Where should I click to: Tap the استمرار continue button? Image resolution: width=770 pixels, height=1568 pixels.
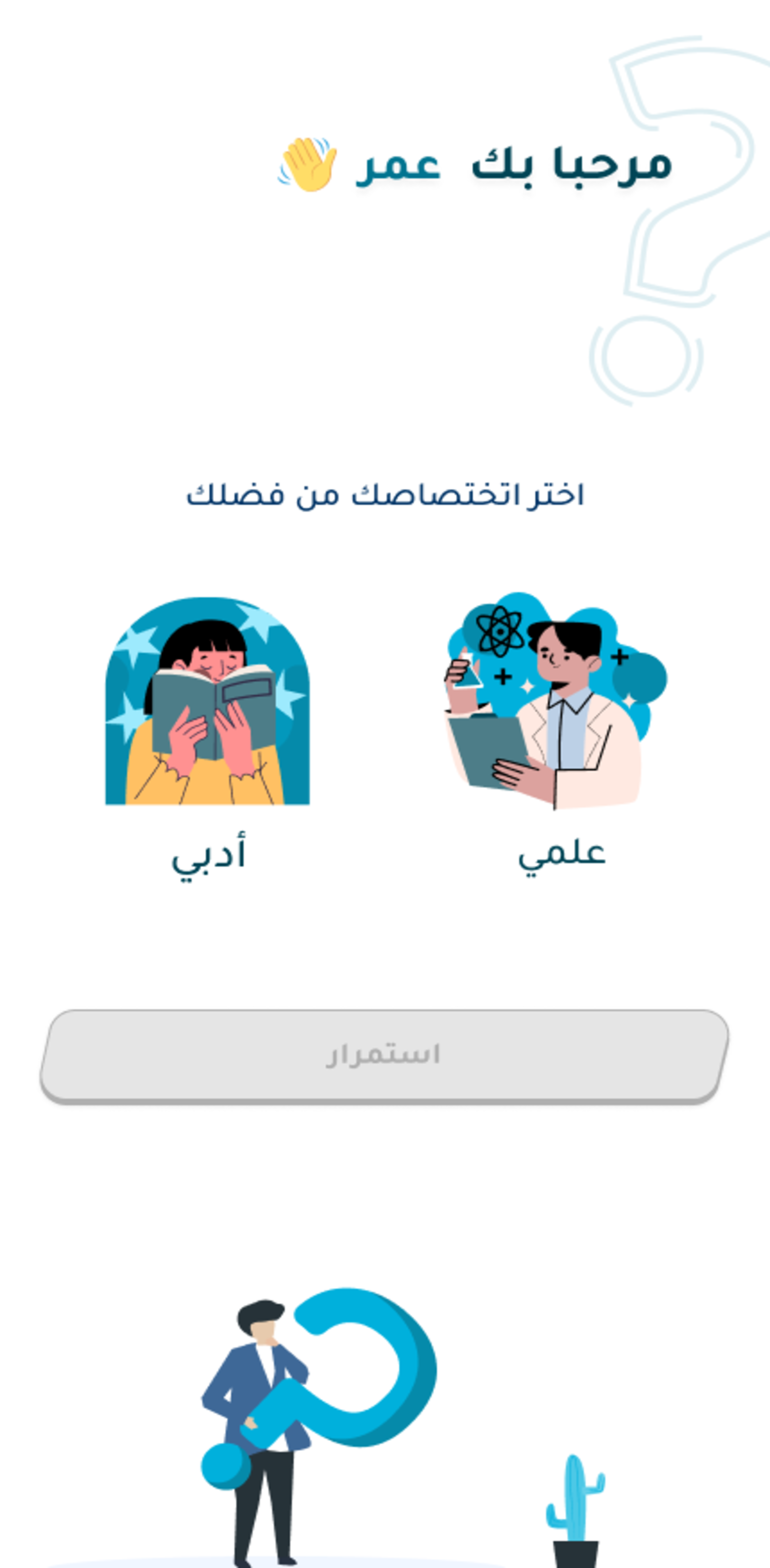tap(384, 1055)
